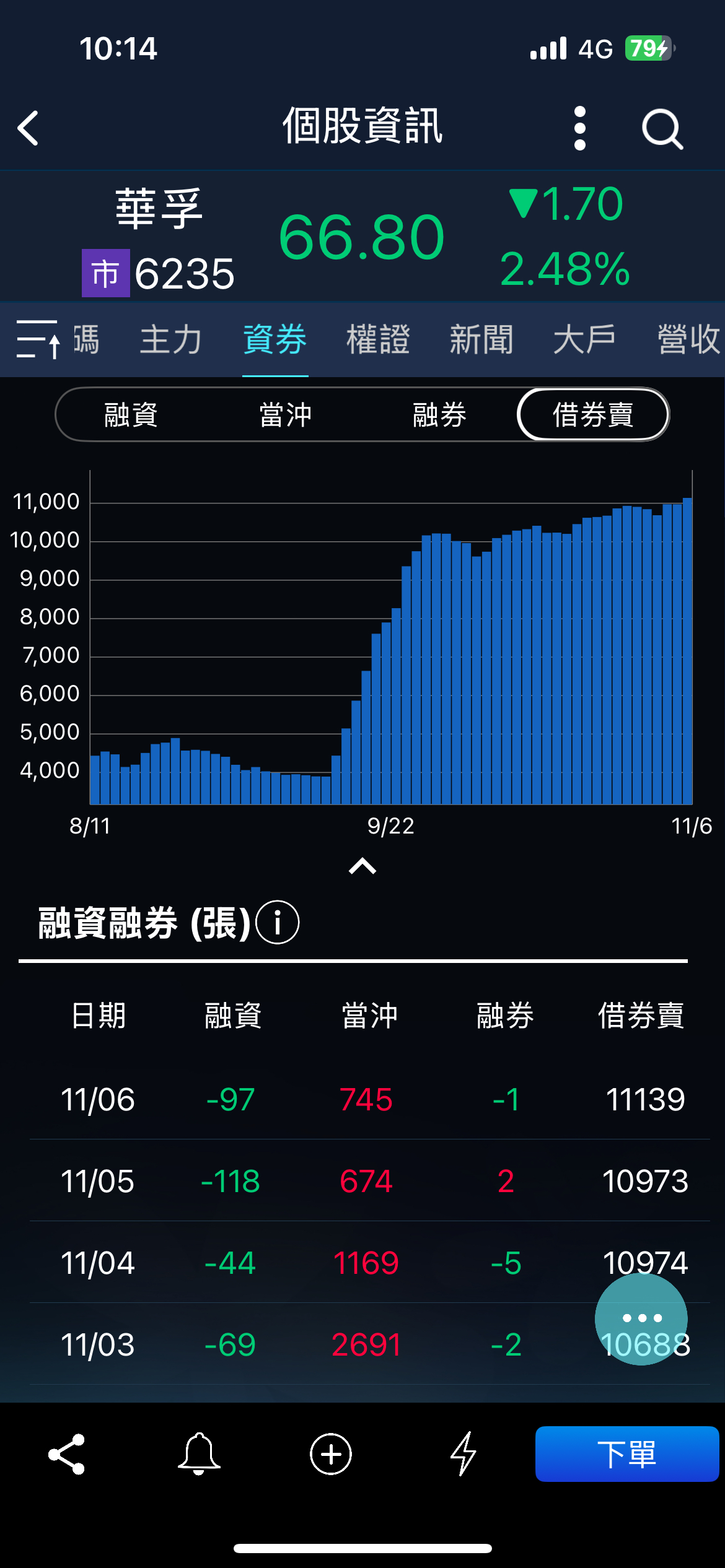725x1568 pixels.
Task: Select the 資券 tab
Action: 275,339
